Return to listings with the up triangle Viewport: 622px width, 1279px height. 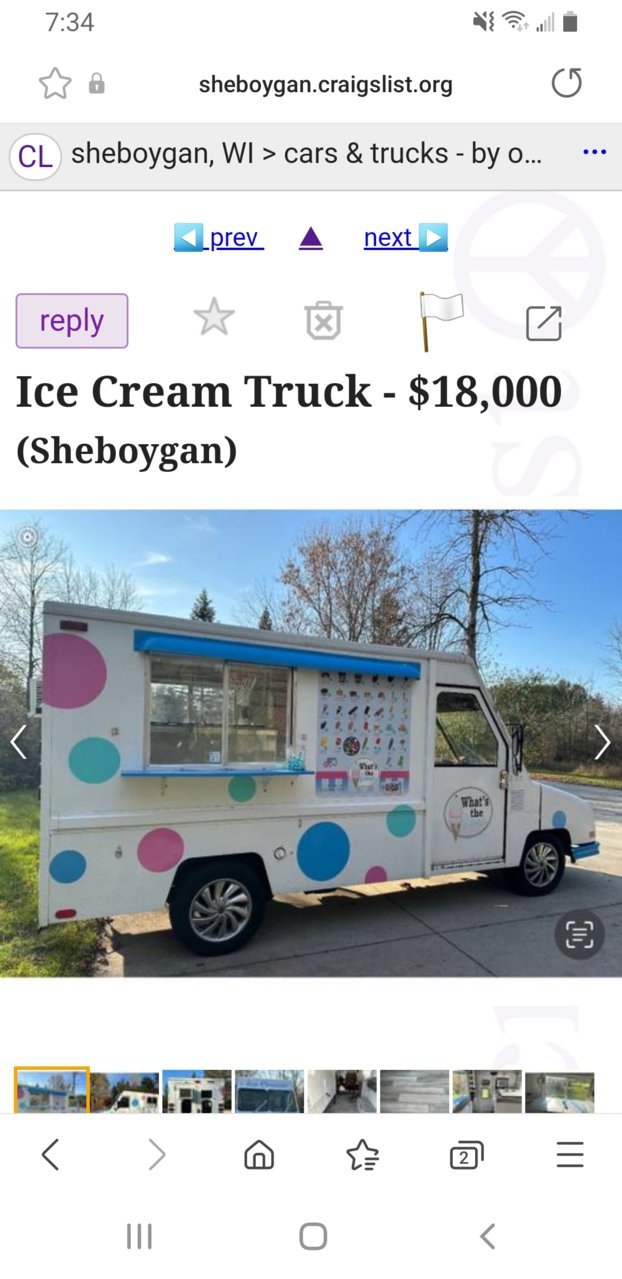pos(311,238)
